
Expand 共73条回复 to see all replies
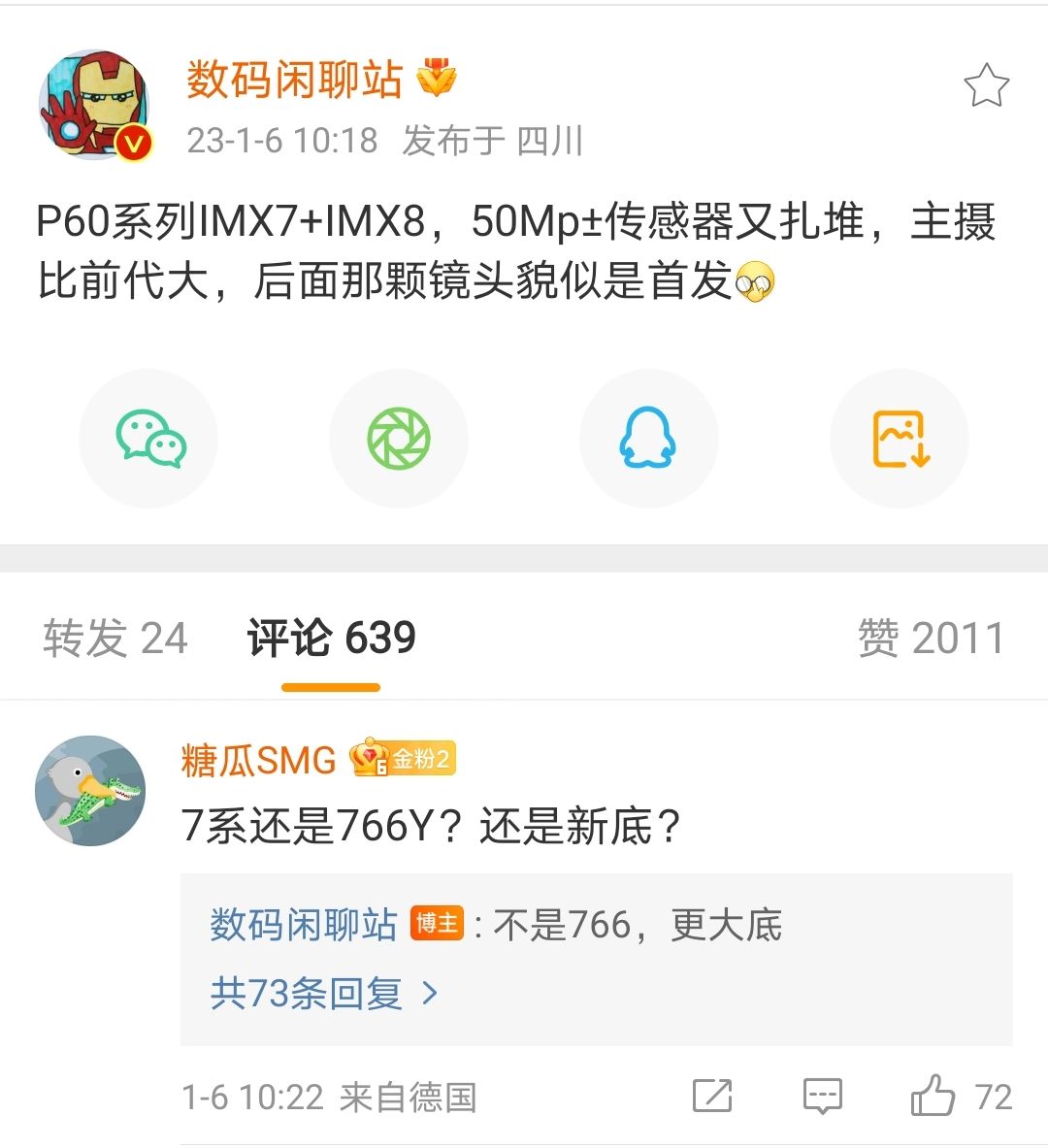pyautogui.click(x=303, y=993)
